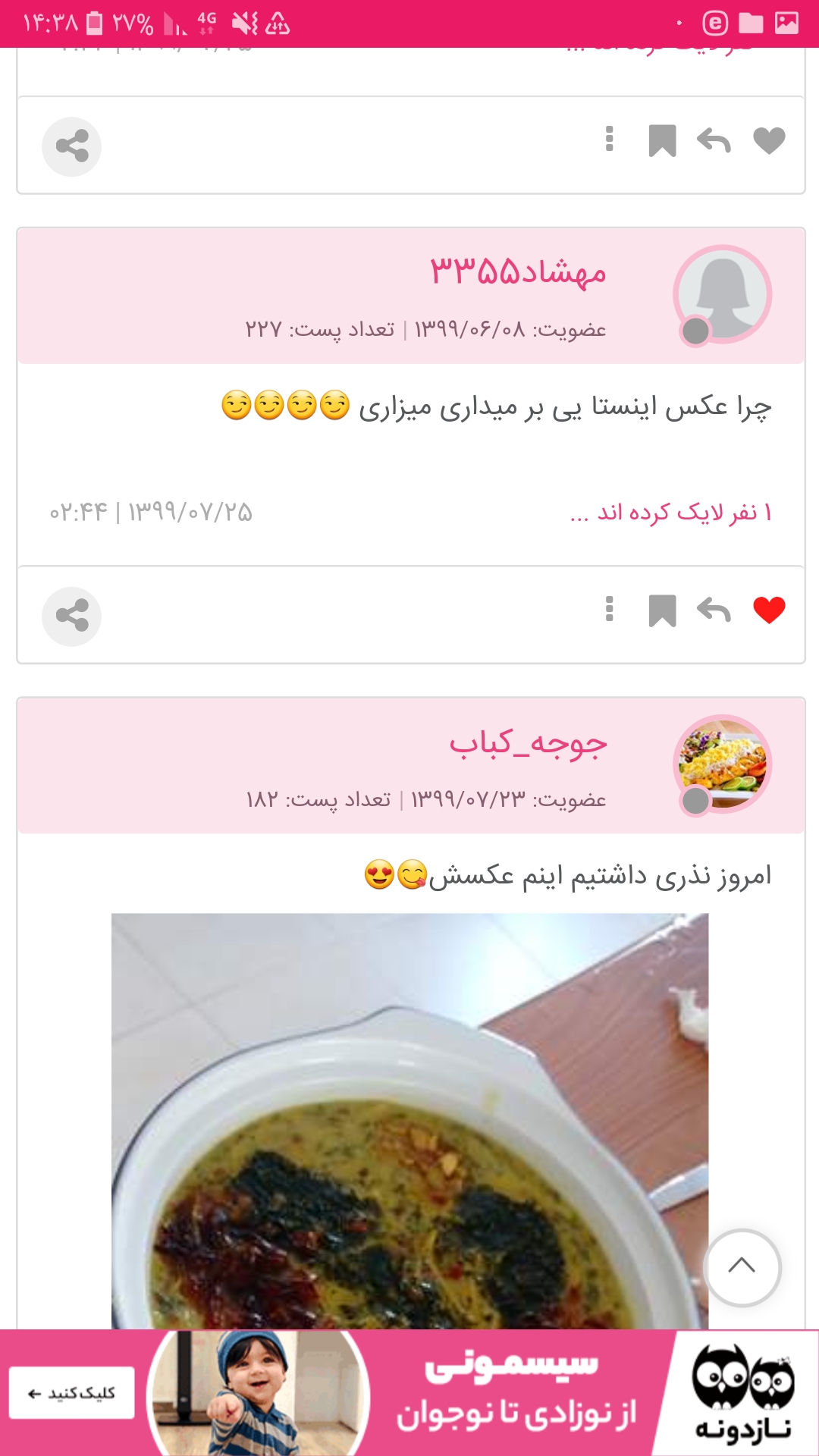Image resolution: width=819 pixels, height=1456 pixels.
Task: Share the post above مهشاد۳۳۵۵'s post
Action: coord(71,146)
